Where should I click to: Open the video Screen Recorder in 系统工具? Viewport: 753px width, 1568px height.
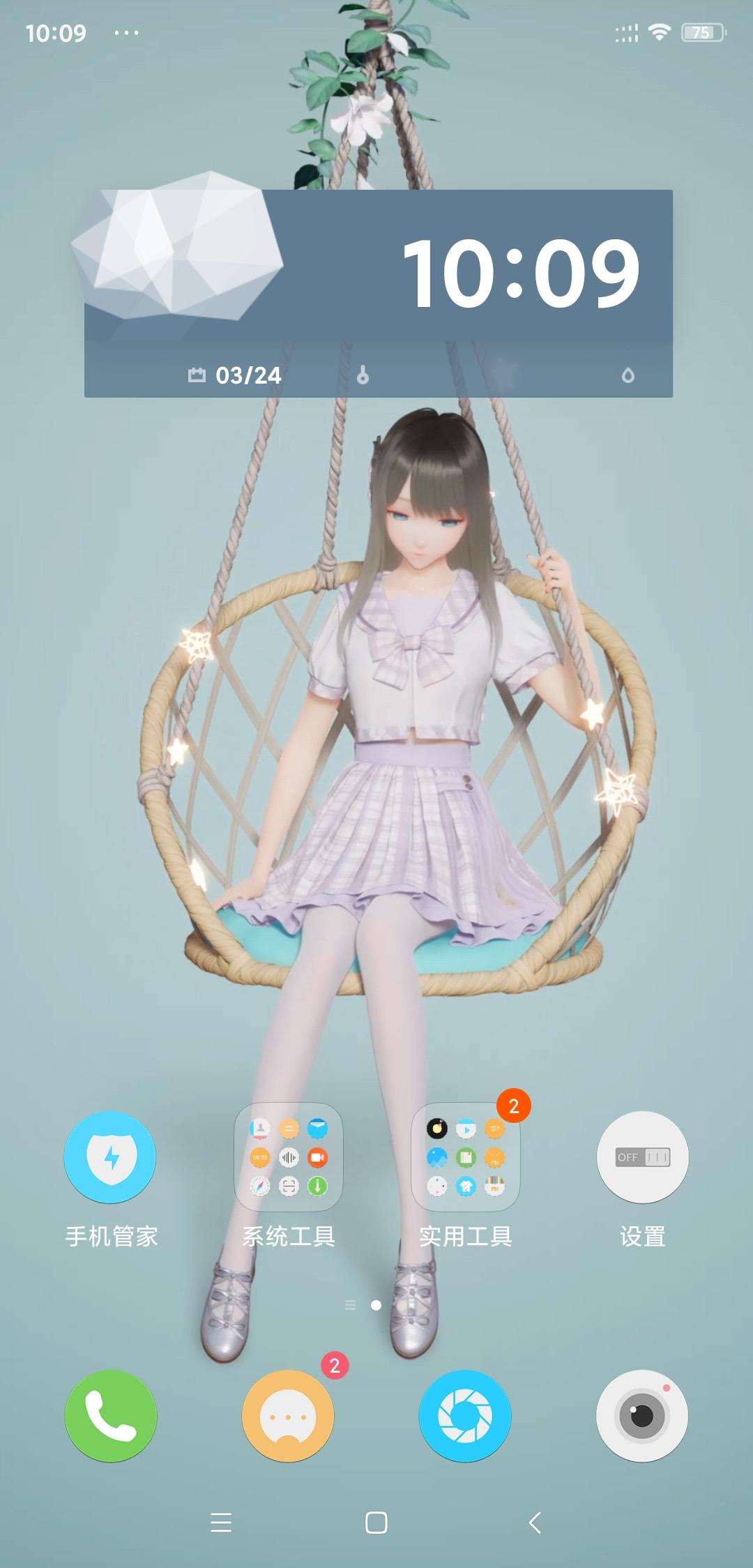coord(318,1158)
